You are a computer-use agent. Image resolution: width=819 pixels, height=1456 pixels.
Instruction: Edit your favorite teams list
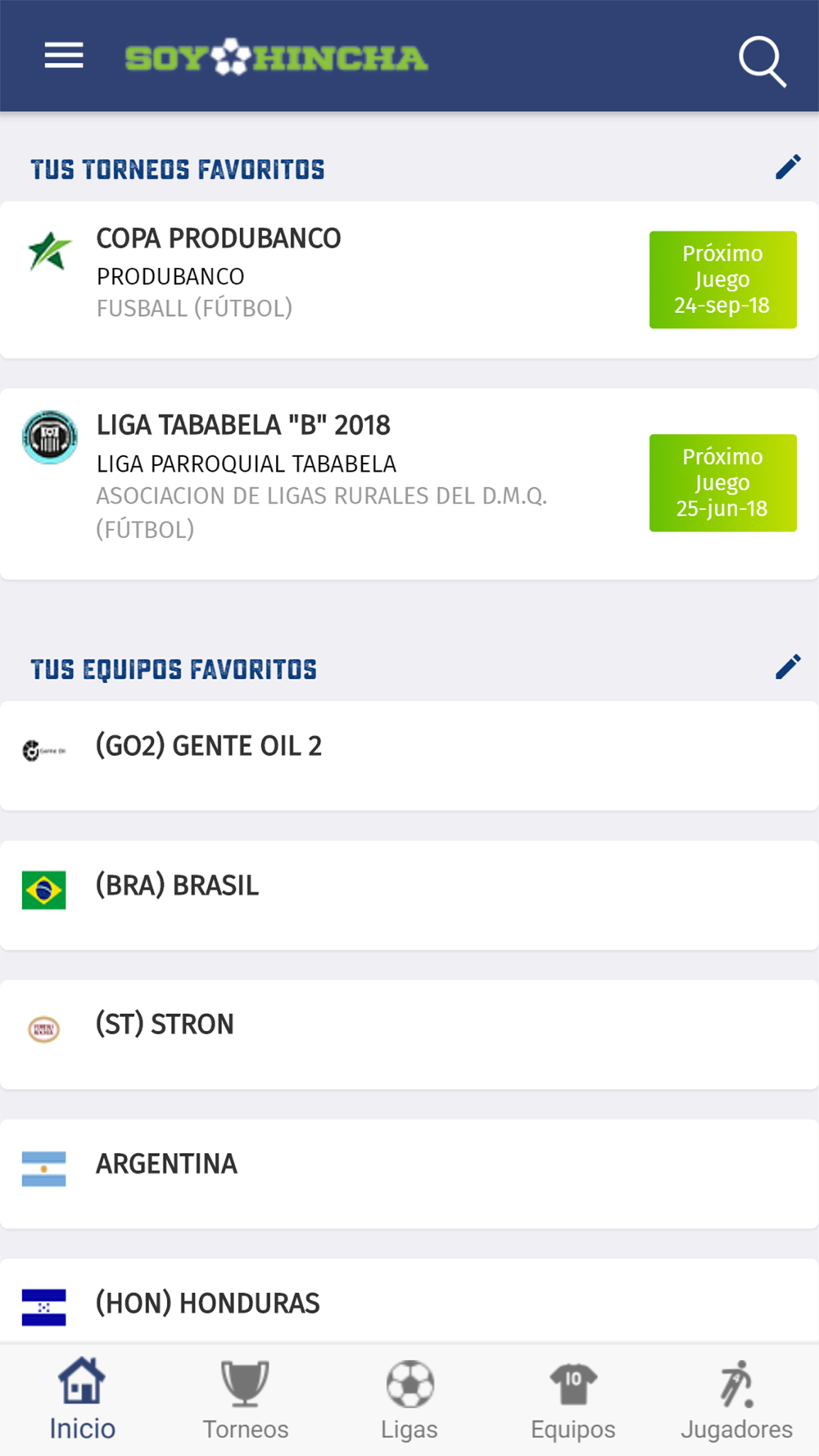[787, 667]
